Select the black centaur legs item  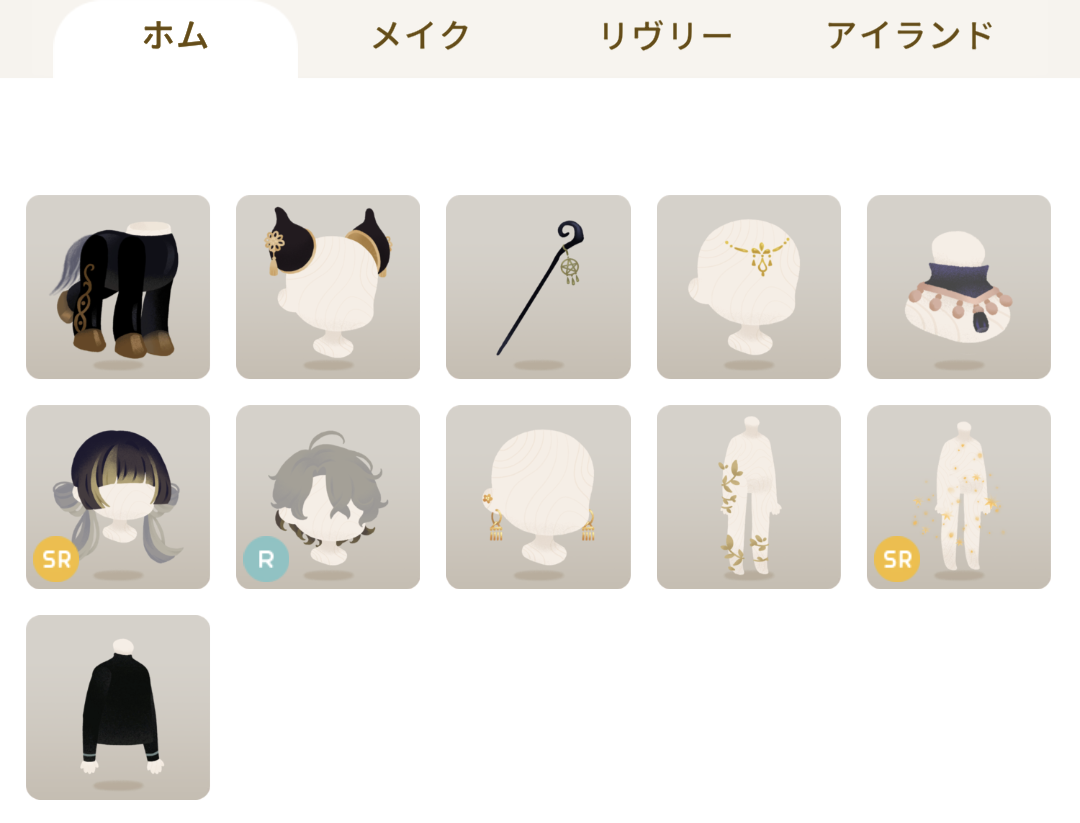point(118,287)
